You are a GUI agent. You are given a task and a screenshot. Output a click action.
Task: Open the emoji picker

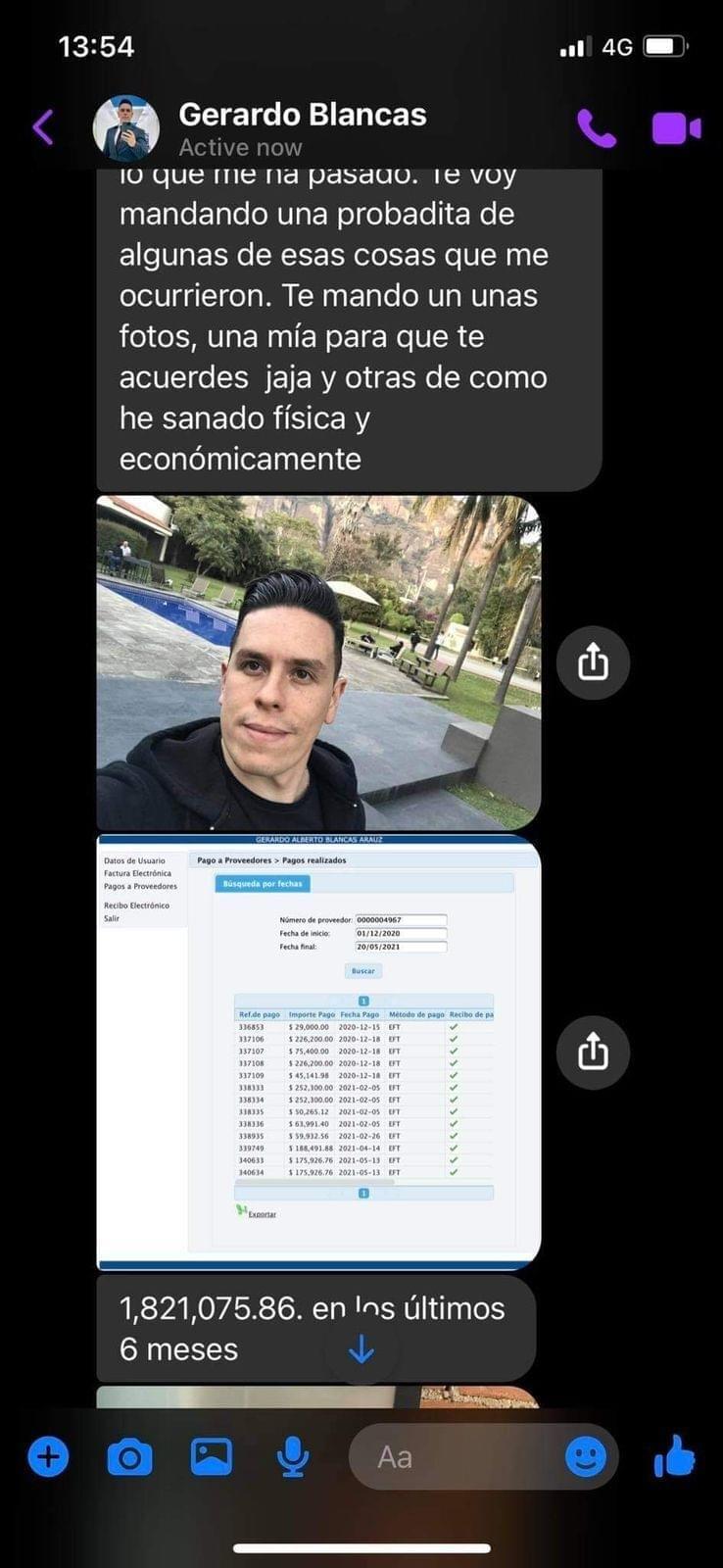point(586,1457)
